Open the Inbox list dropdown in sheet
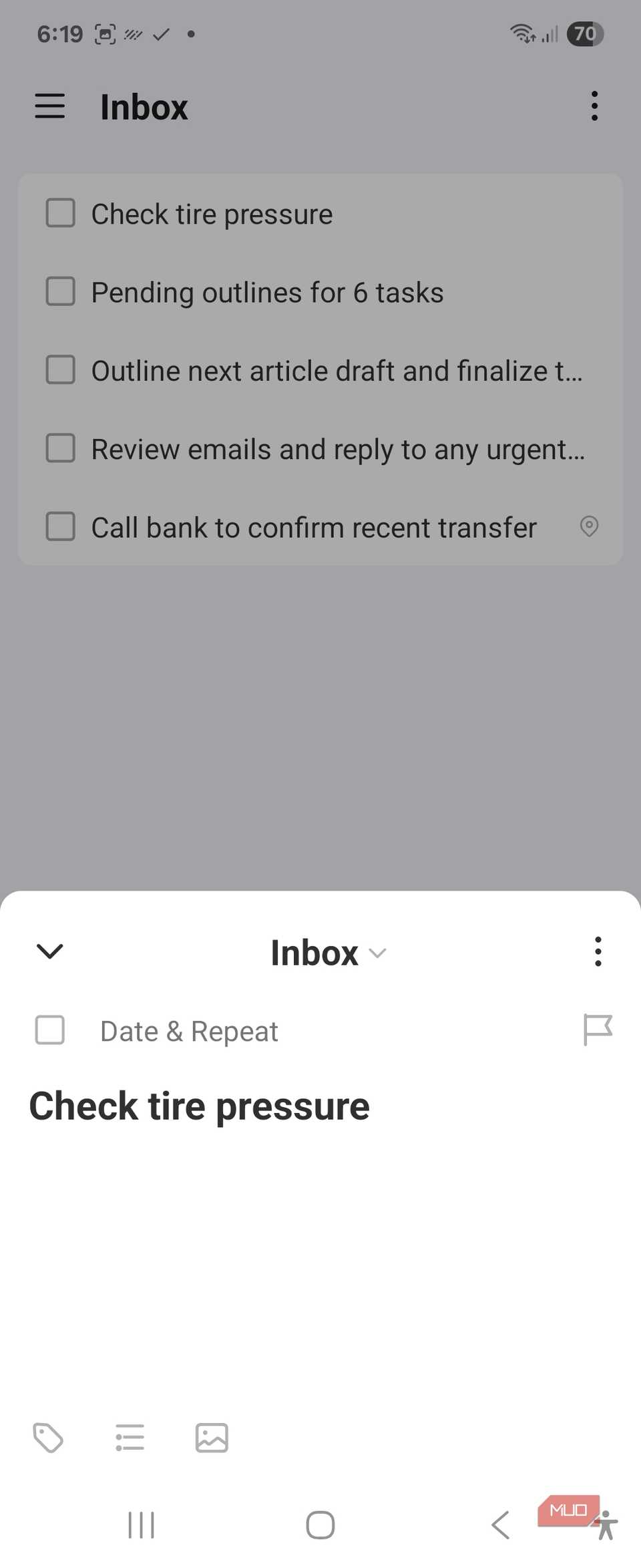 pos(328,953)
